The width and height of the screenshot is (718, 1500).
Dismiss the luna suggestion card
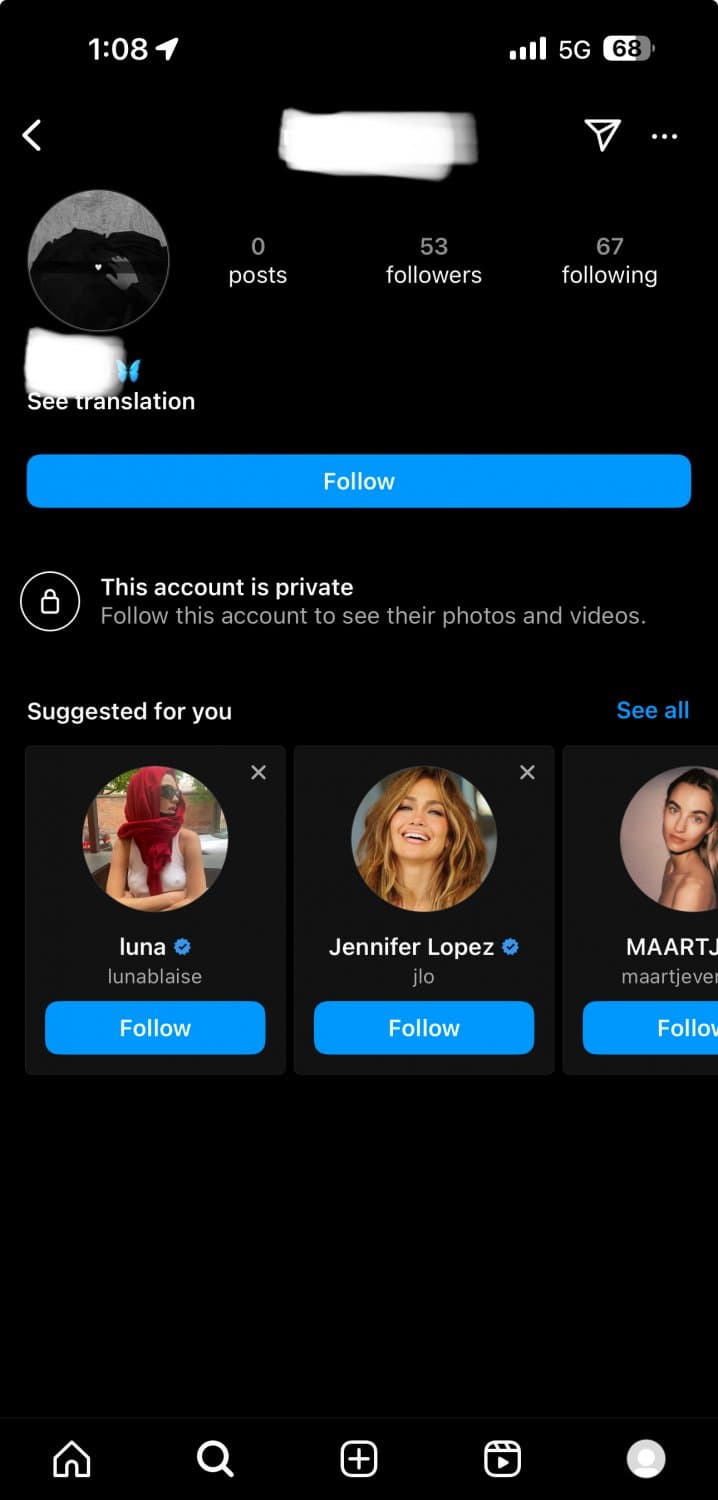pyautogui.click(x=258, y=772)
